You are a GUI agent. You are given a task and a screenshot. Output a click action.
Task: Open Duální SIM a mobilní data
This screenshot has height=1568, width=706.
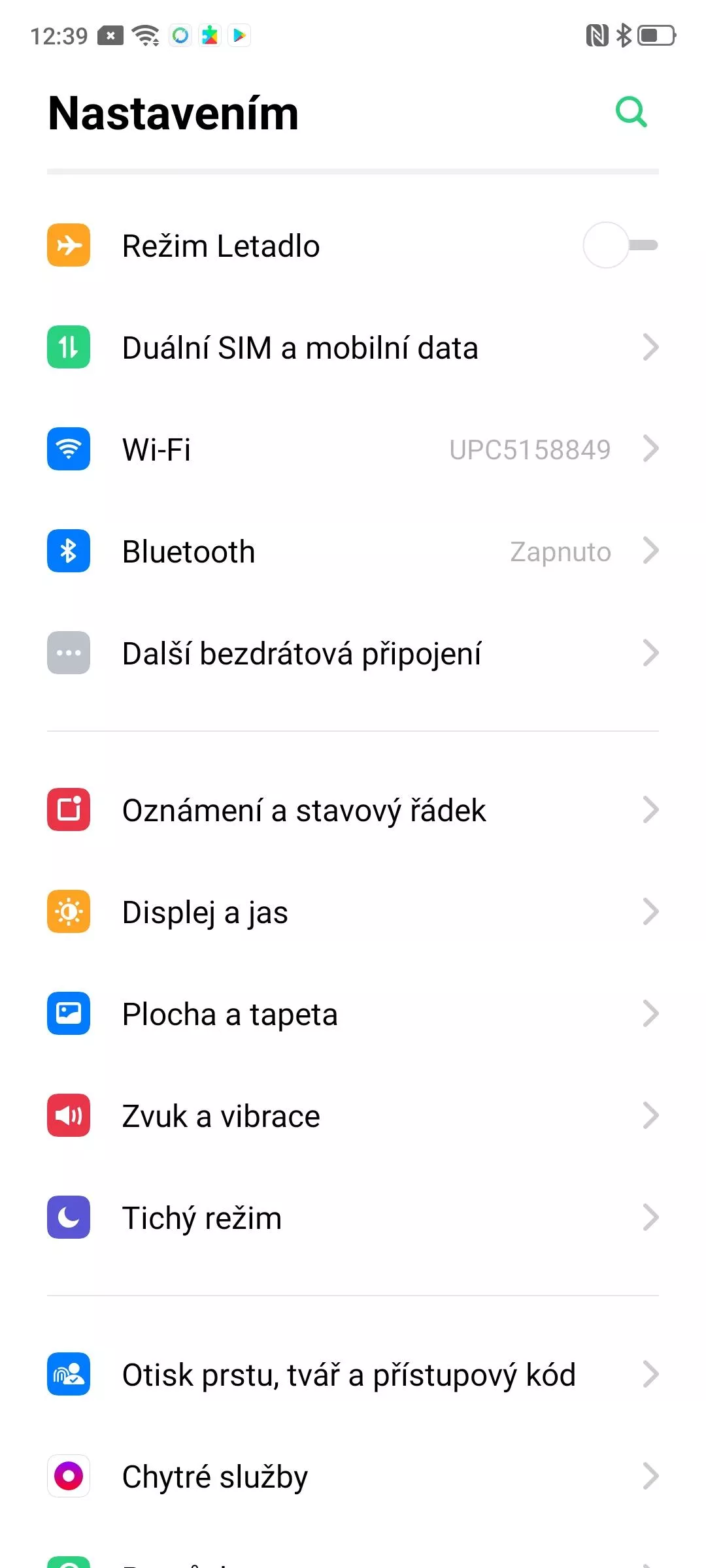pyautogui.click(x=353, y=348)
